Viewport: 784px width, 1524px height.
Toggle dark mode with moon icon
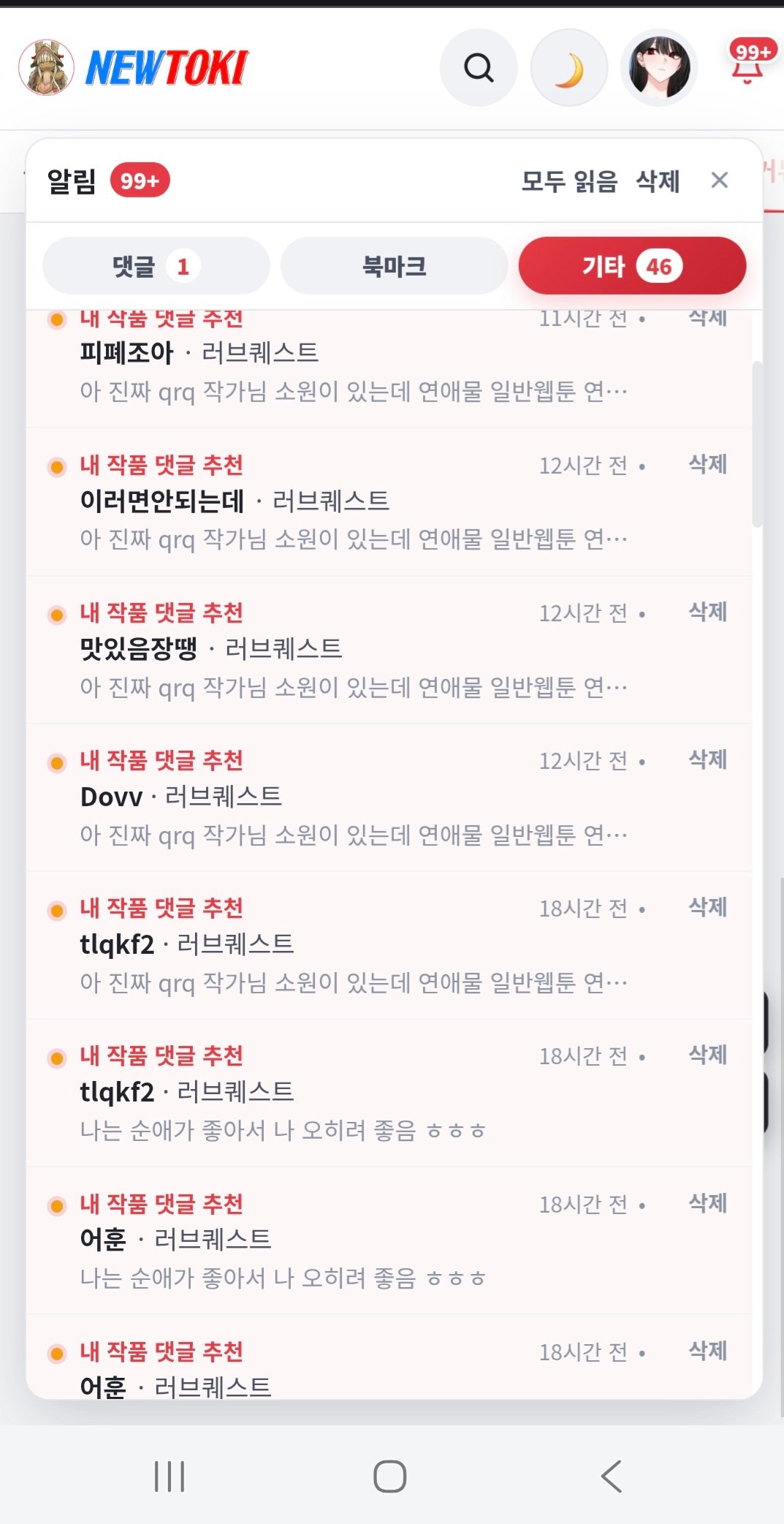click(x=568, y=68)
